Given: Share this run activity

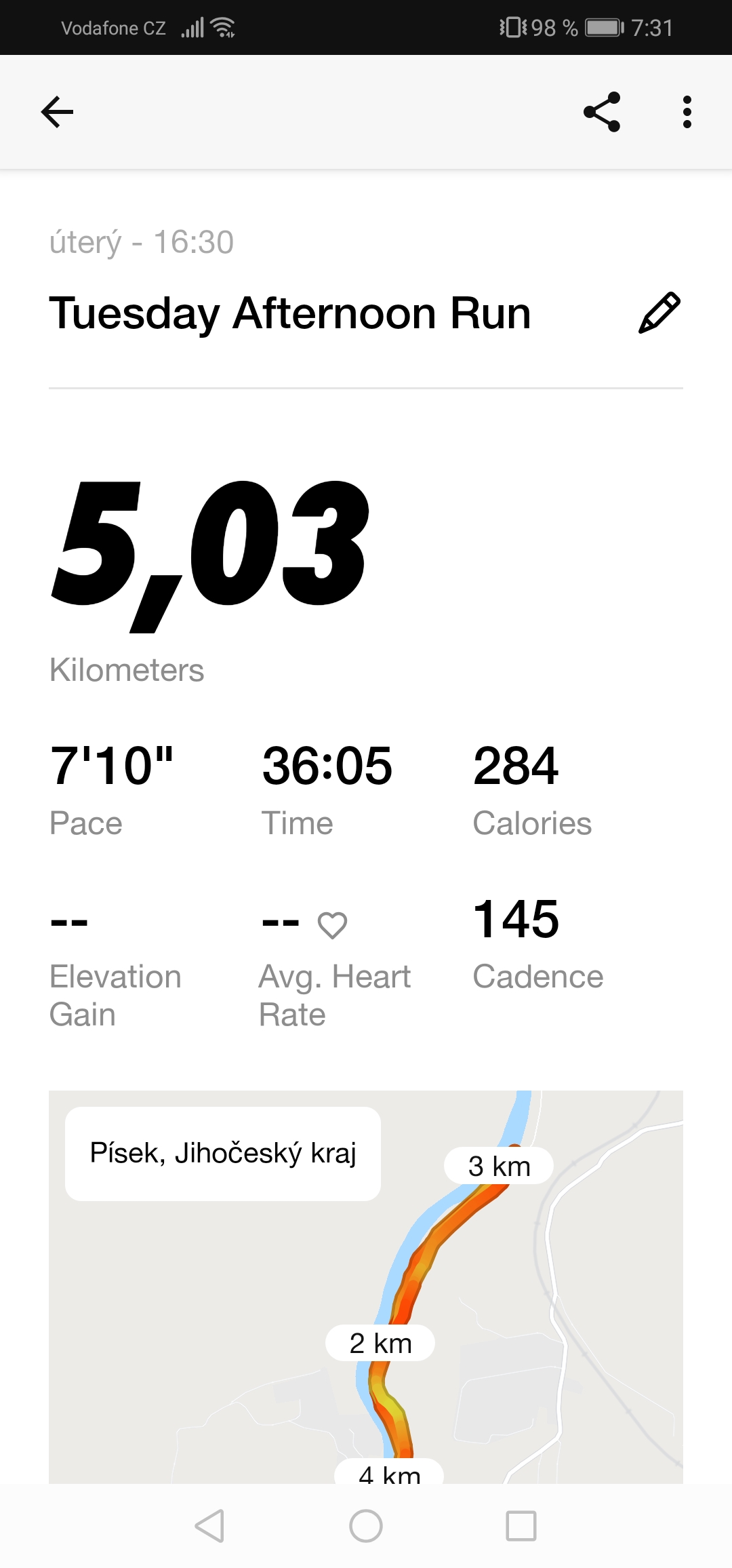Looking at the screenshot, I should coord(602,112).
